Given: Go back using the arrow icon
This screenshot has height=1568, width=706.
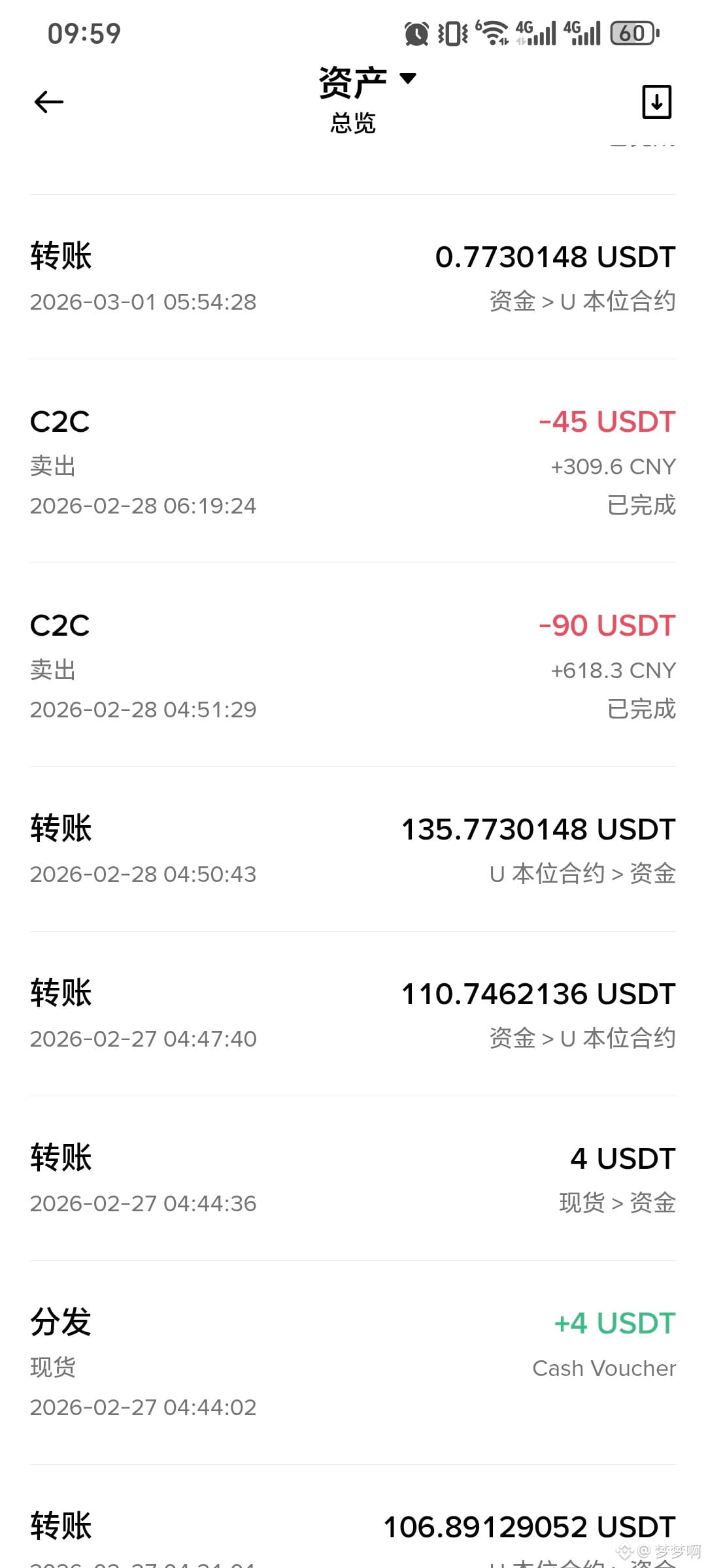Looking at the screenshot, I should (49, 102).
